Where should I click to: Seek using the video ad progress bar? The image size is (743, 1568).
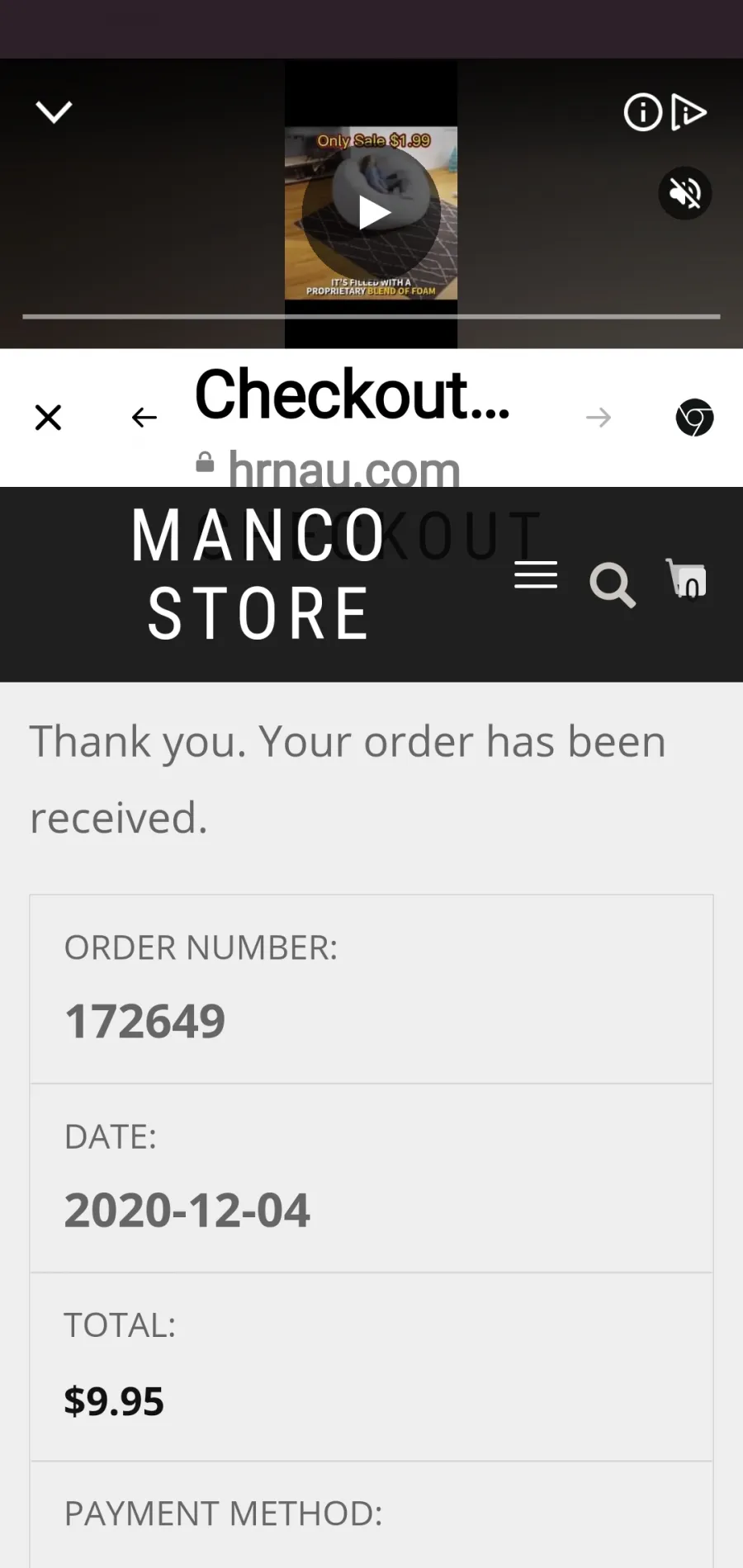point(371,316)
